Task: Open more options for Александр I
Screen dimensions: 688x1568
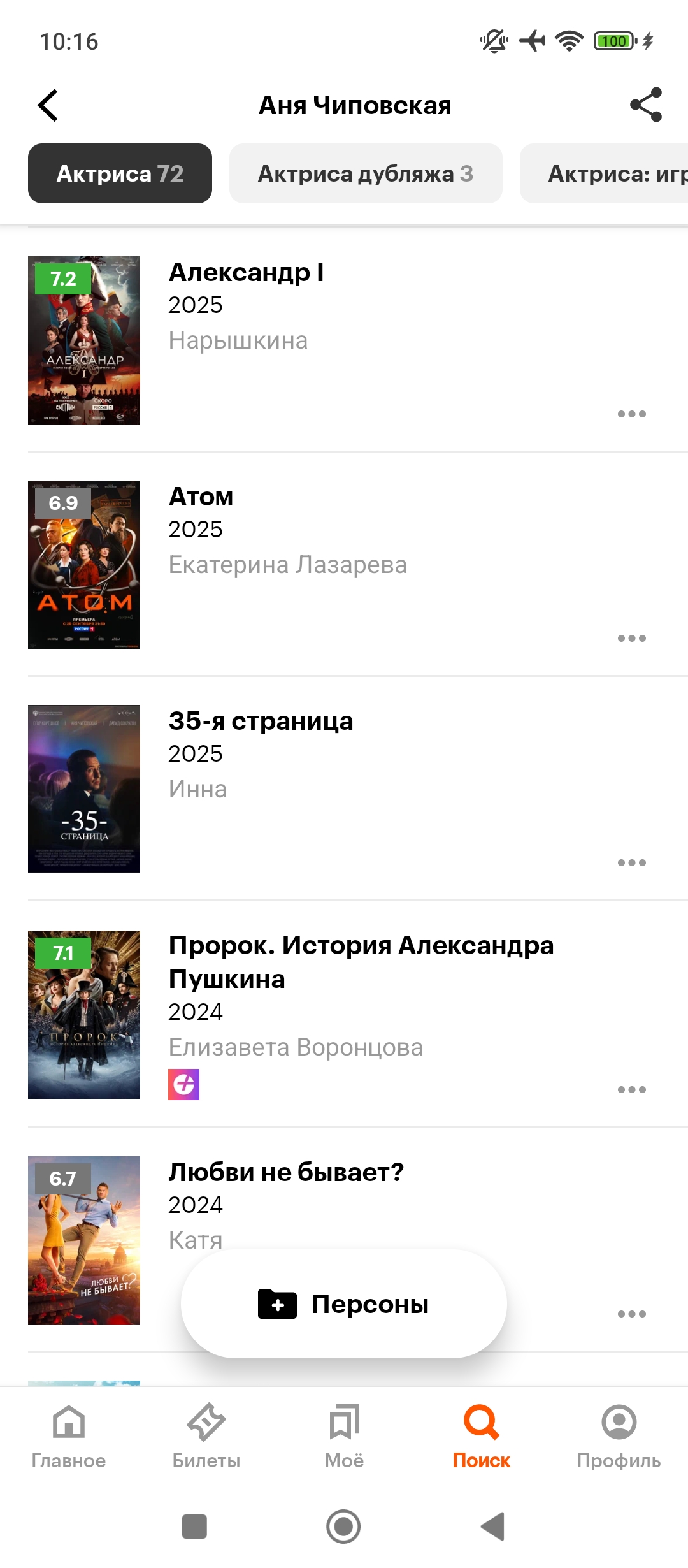Action: pos(631,414)
